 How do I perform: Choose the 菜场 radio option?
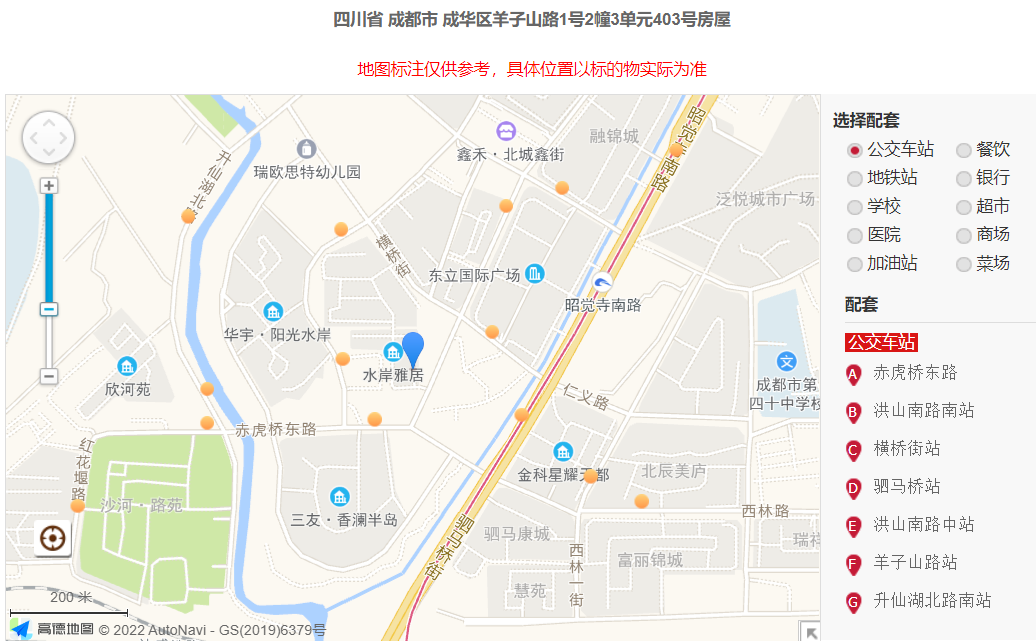[x=964, y=265]
